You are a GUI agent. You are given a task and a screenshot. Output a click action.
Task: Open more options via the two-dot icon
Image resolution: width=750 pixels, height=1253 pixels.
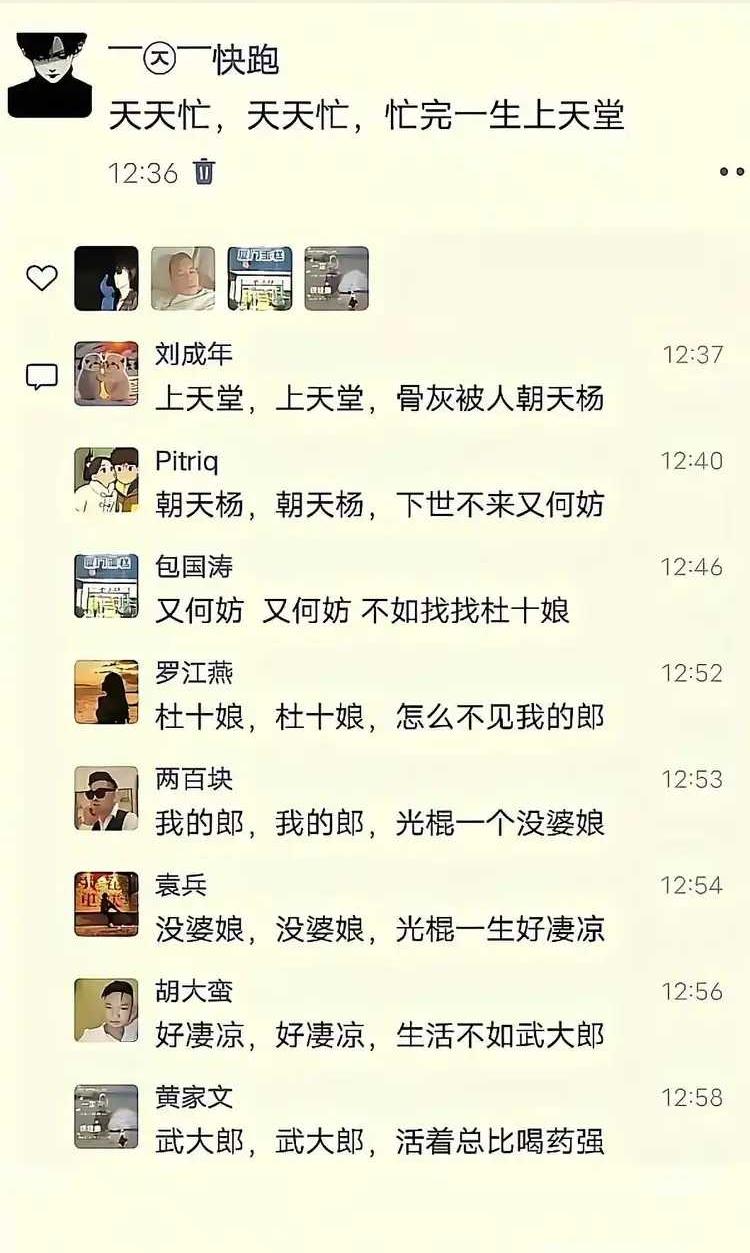point(733,172)
